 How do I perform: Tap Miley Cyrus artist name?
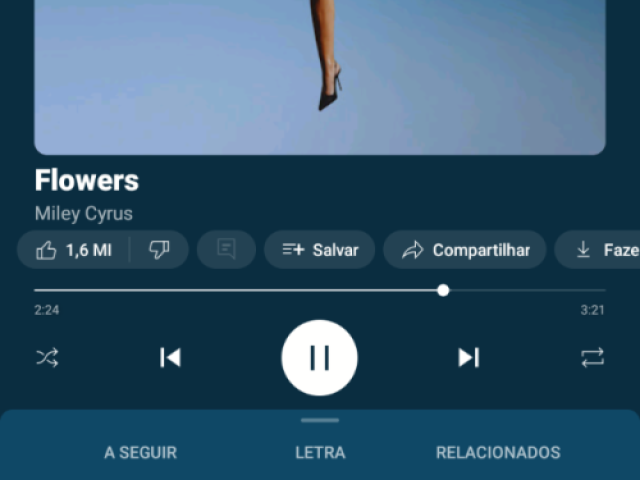pyautogui.click(x=84, y=213)
